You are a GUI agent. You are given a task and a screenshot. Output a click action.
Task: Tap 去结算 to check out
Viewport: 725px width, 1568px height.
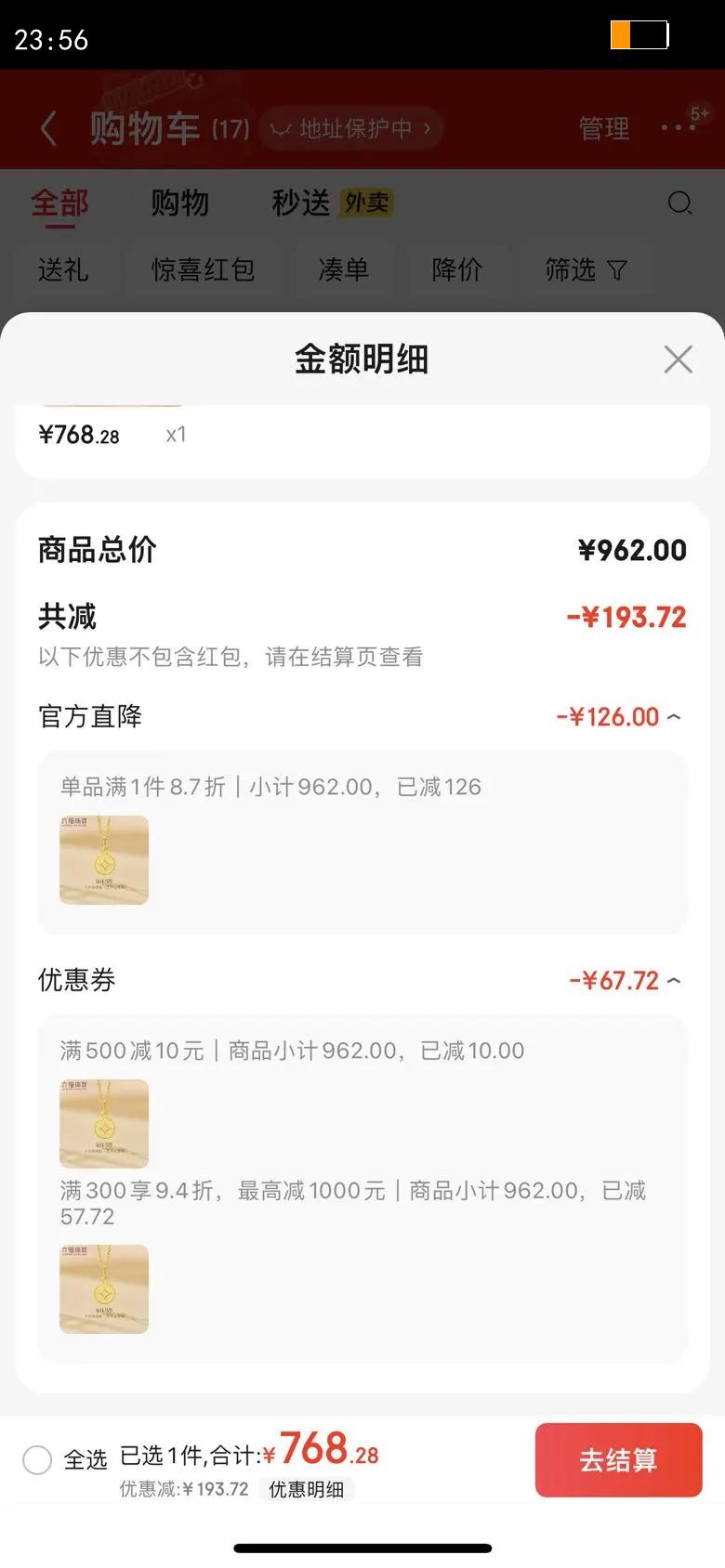pos(618,1460)
